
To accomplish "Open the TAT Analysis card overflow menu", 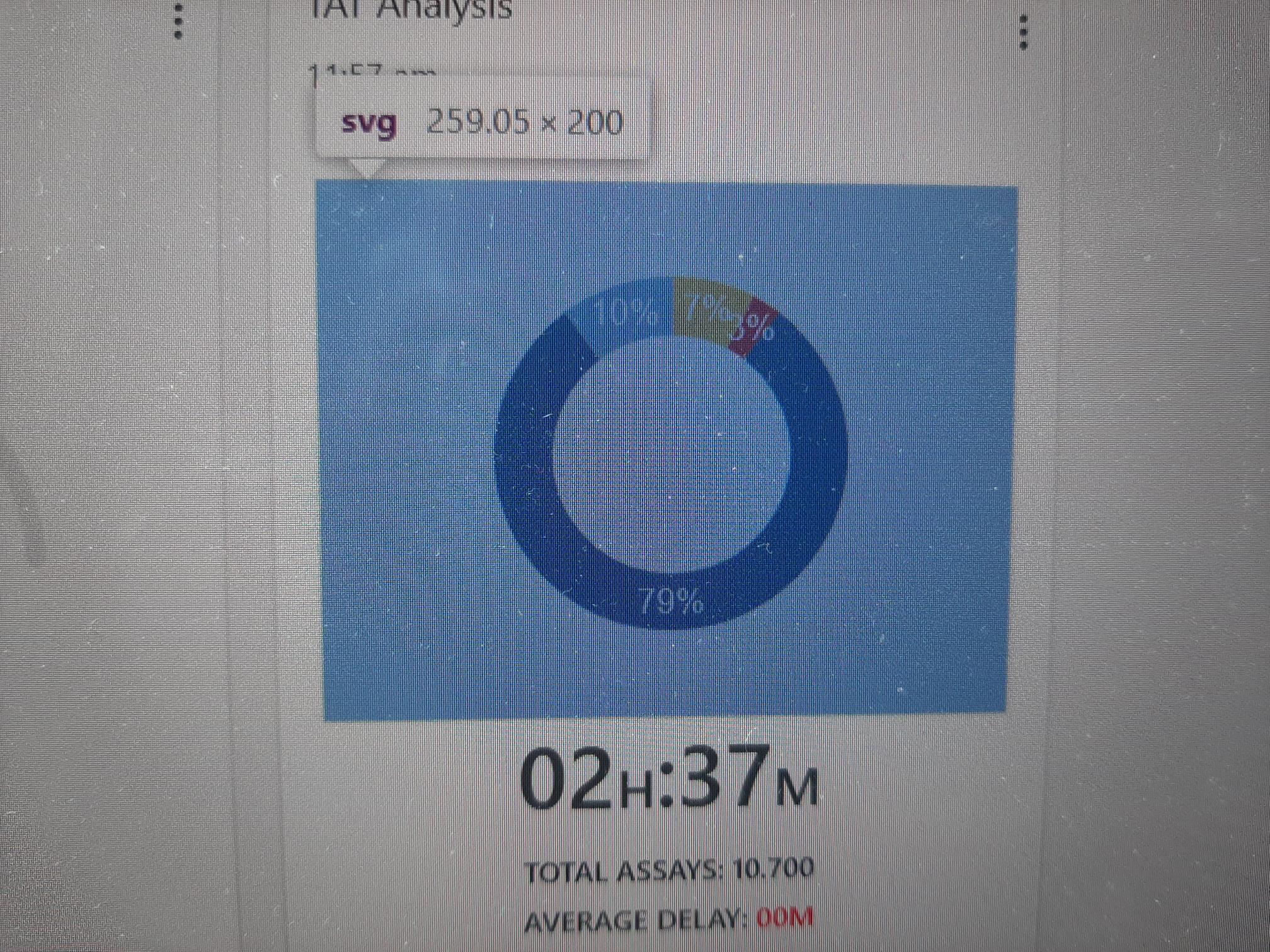I will (1023, 31).
